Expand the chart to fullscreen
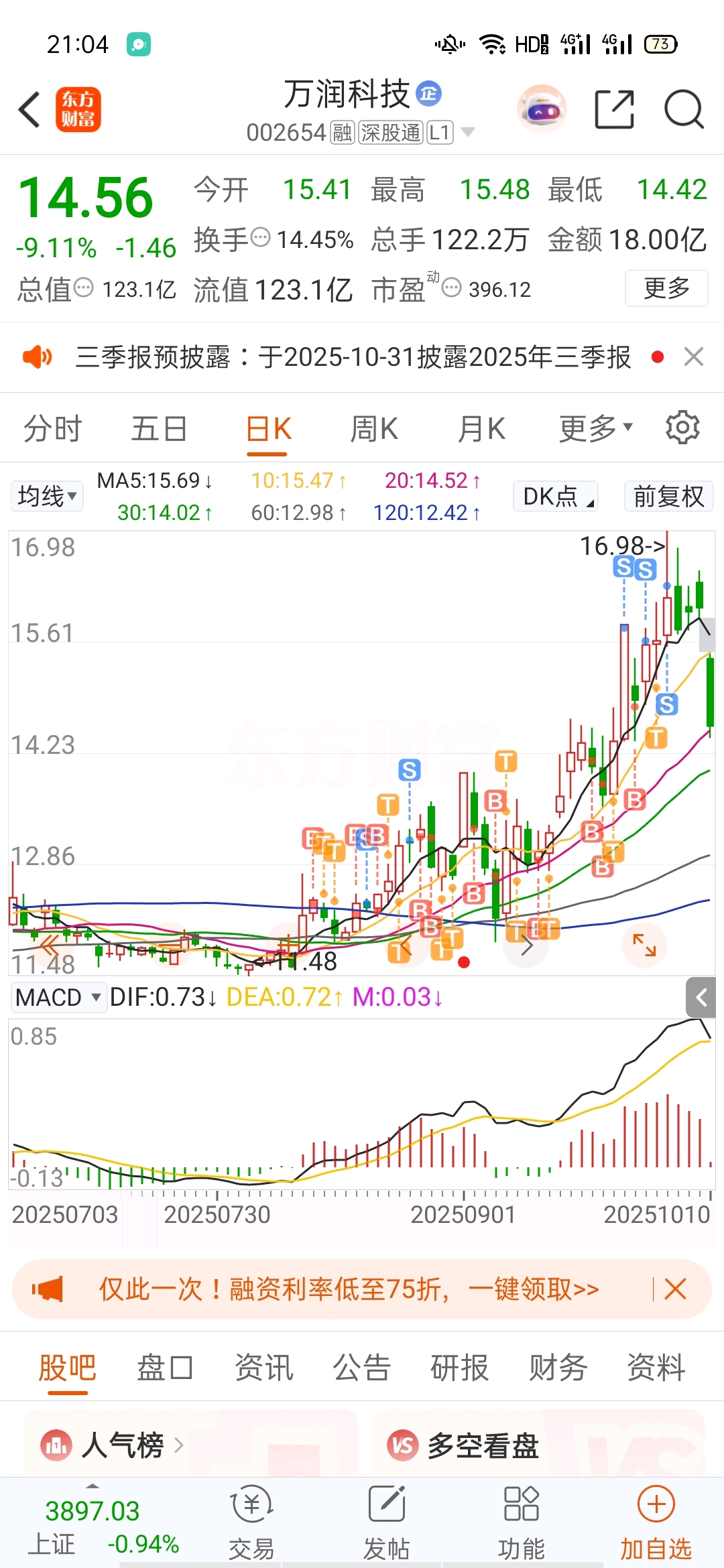 tap(644, 945)
